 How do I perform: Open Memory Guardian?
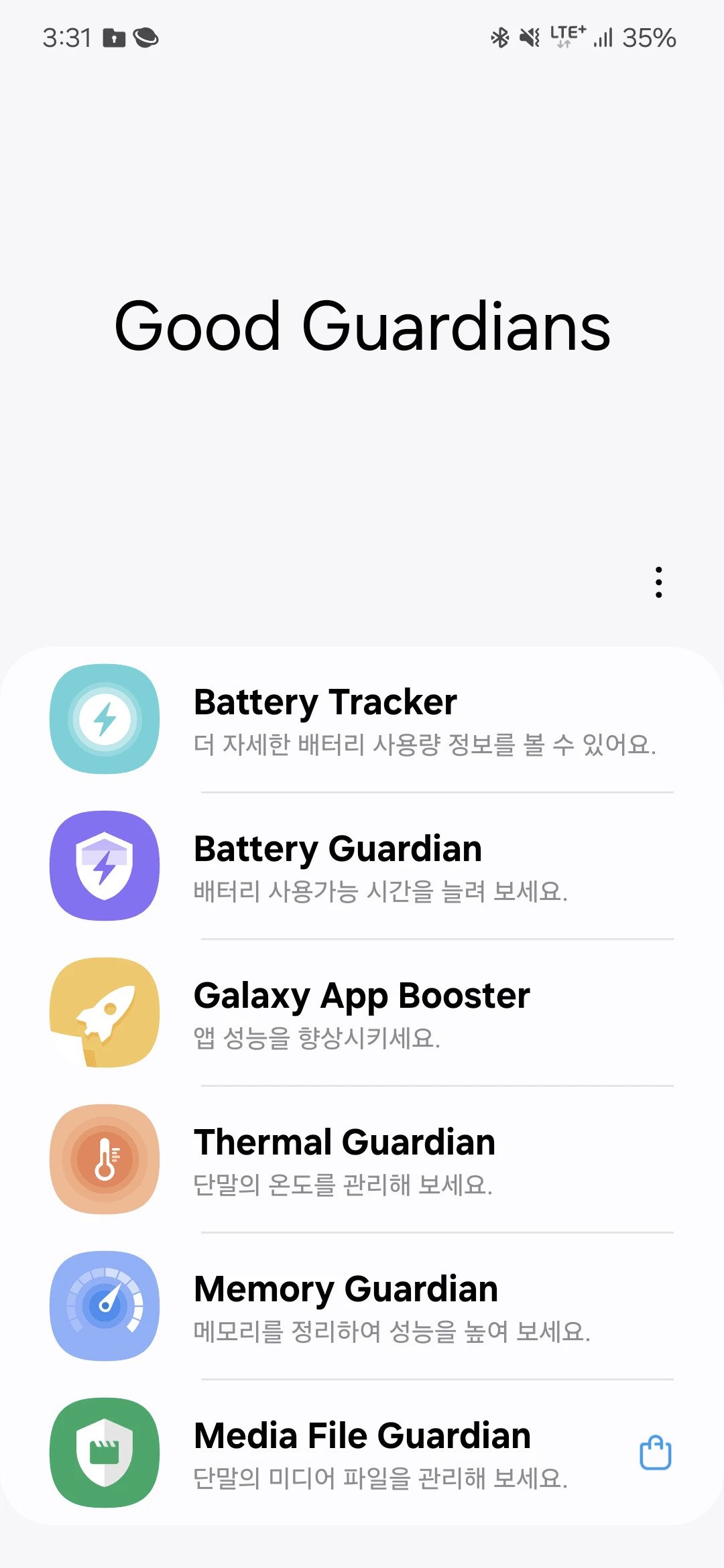(362, 1307)
